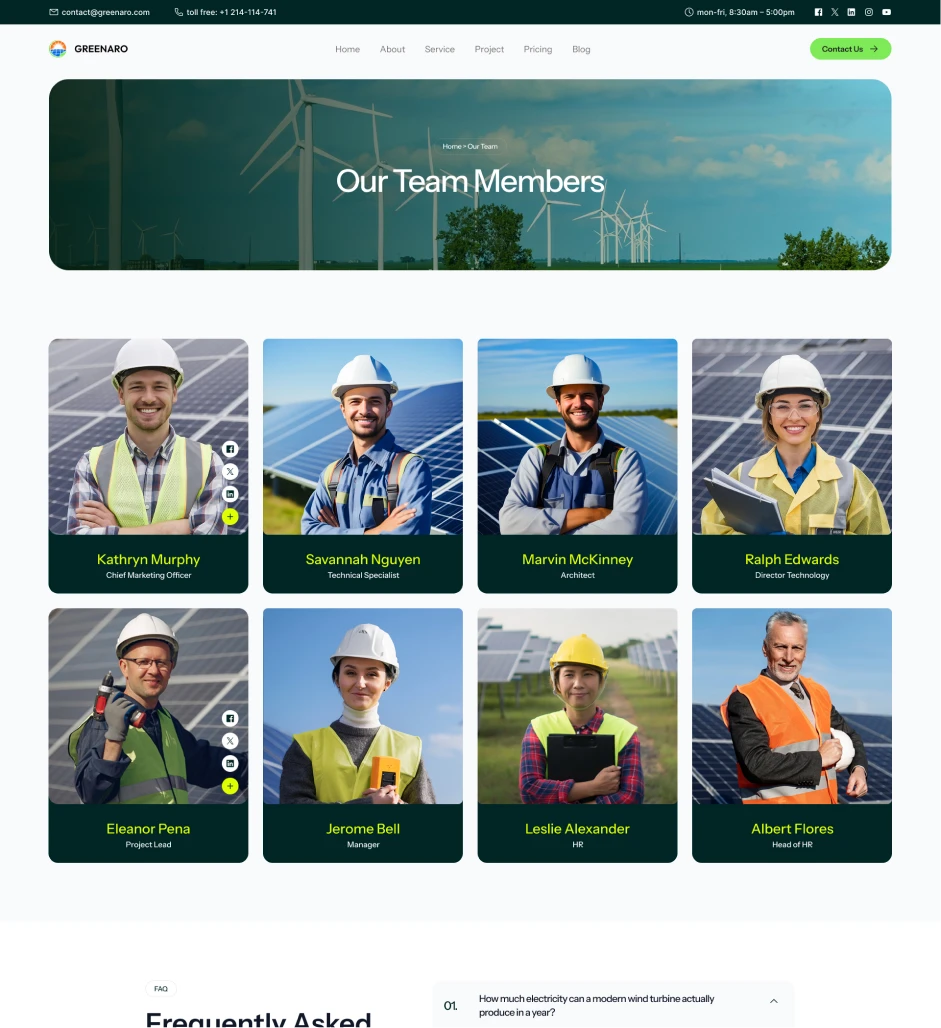The image size is (941, 1028).
Task: Open Eleanor Pena's LinkedIn icon
Action: point(230,763)
